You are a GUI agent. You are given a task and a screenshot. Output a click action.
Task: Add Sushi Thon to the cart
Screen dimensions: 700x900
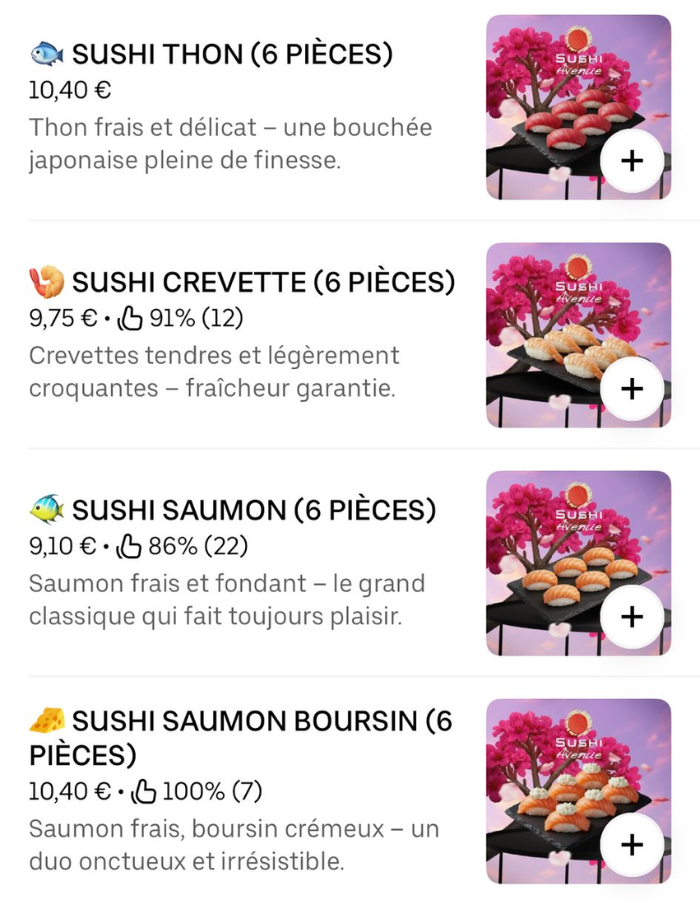pos(631,160)
